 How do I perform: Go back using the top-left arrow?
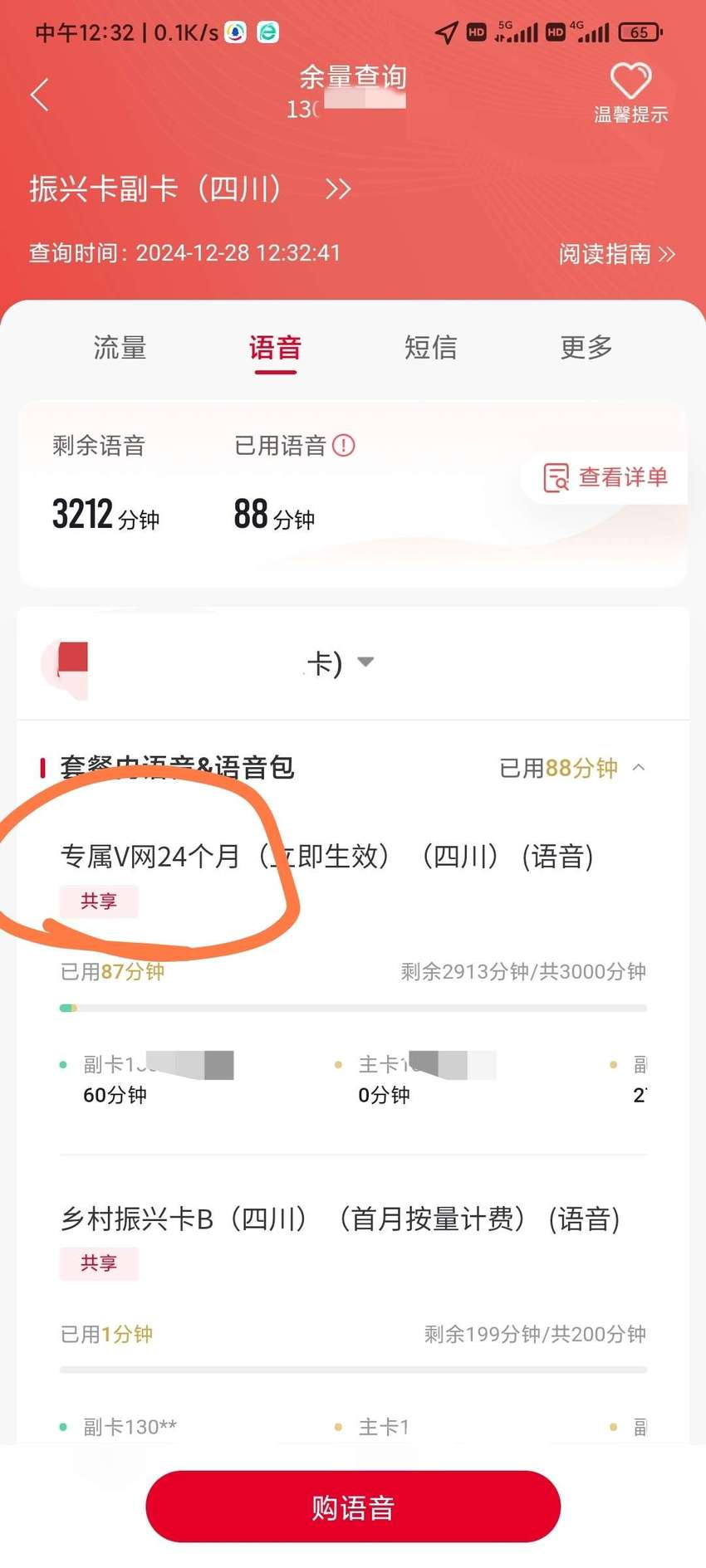coord(40,95)
